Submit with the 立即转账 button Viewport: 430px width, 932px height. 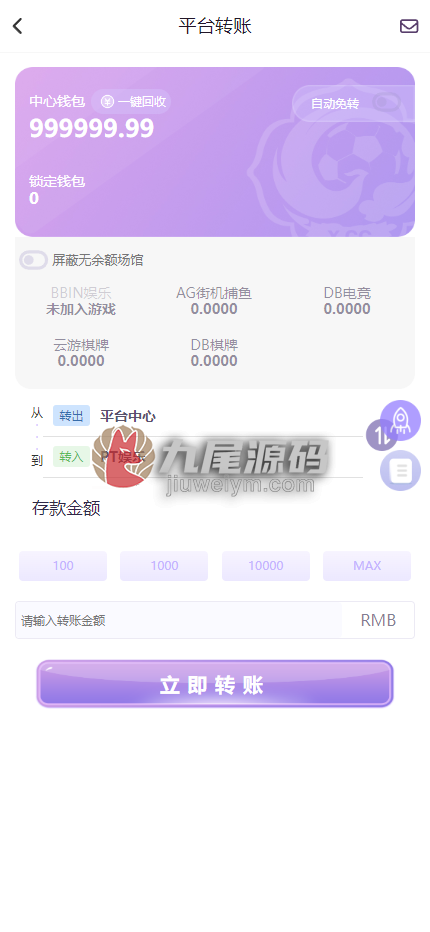pyautogui.click(x=215, y=684)
